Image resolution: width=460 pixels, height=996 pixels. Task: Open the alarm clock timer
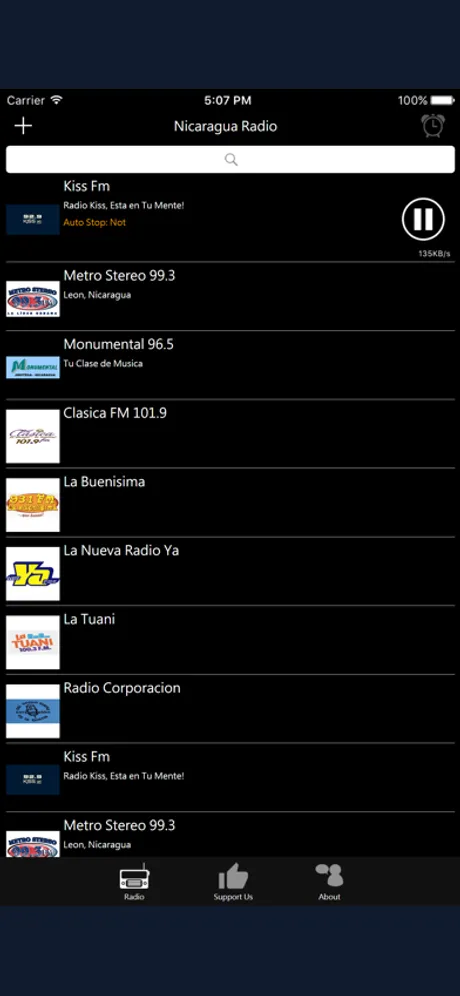point(433,125)
